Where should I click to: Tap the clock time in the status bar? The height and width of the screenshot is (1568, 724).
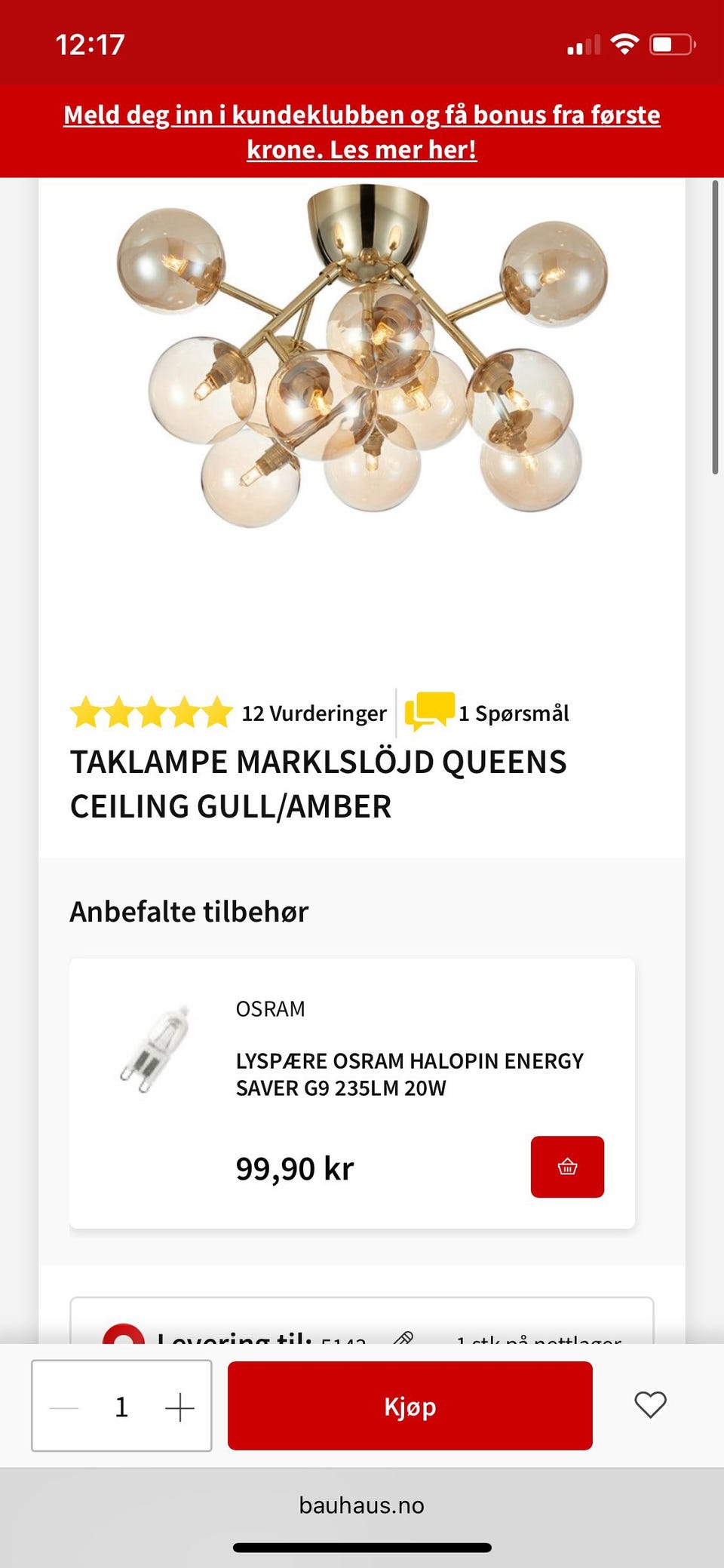click(x=89, y=43)
